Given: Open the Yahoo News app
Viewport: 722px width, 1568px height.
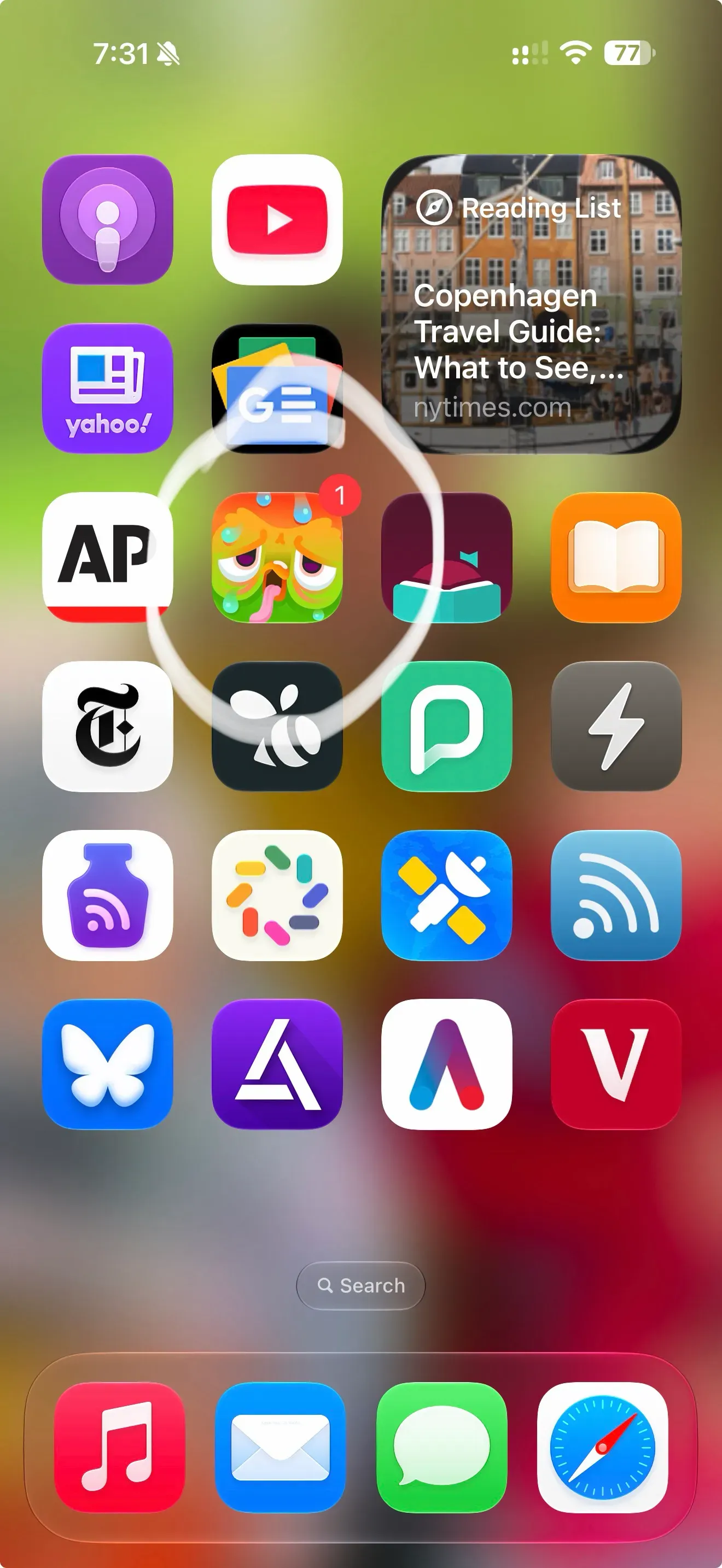Looking at the screenshot, I should (108, 388).
